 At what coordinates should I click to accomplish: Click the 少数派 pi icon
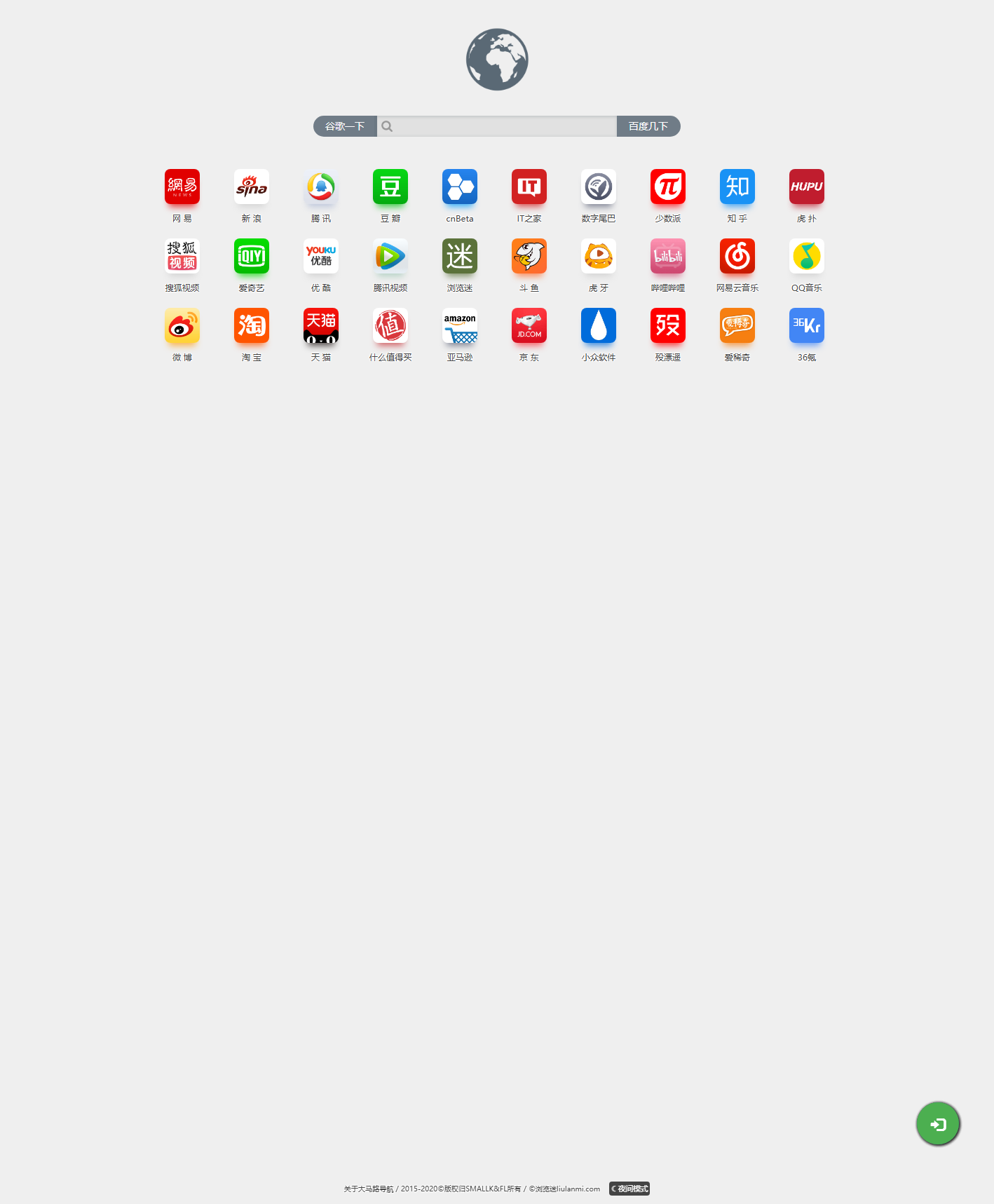667,187
